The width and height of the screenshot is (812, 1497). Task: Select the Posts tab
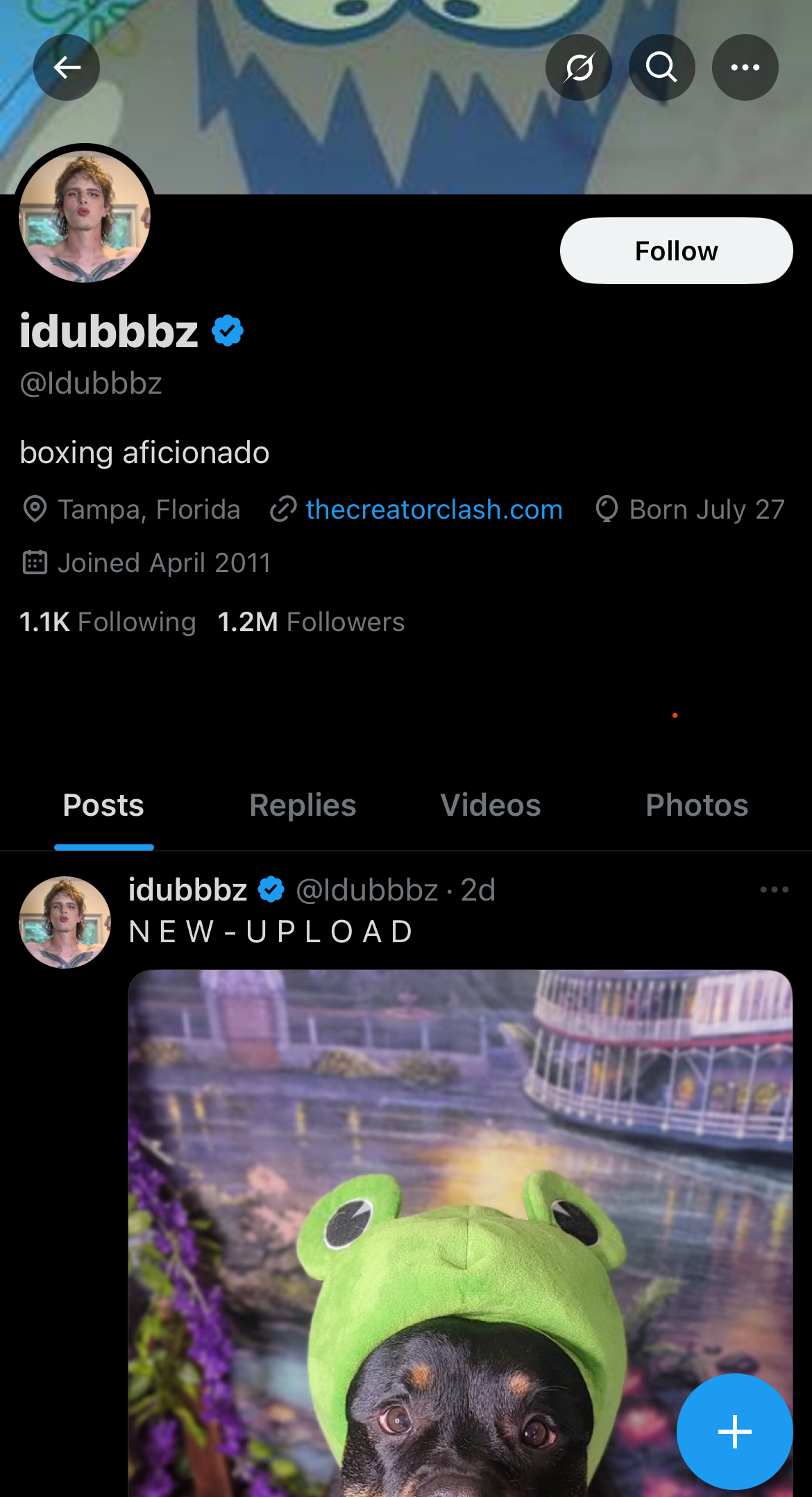click(x=103, y=805)
